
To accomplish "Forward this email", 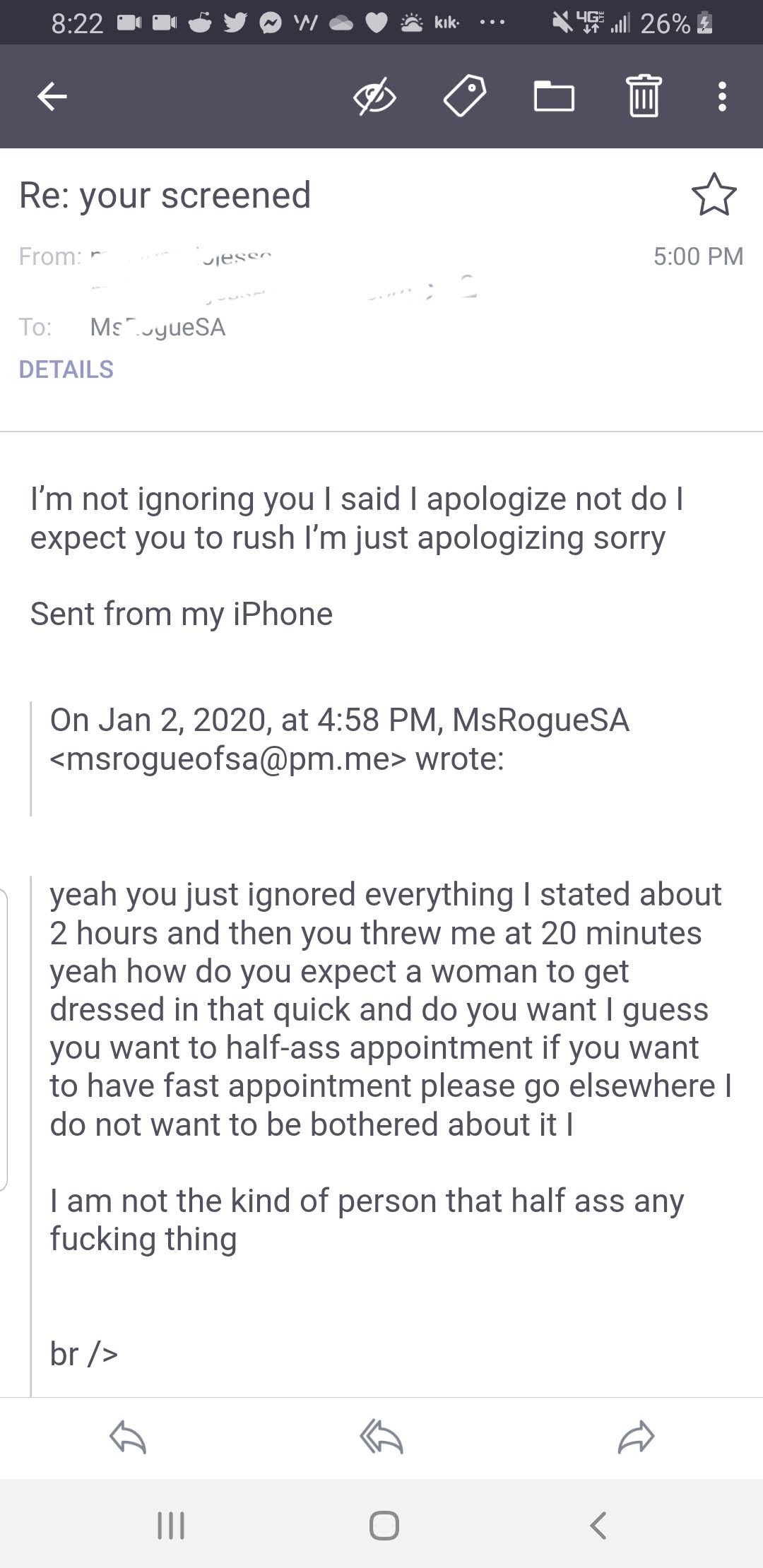I will pyautogui.click(x=636, y=1438).
